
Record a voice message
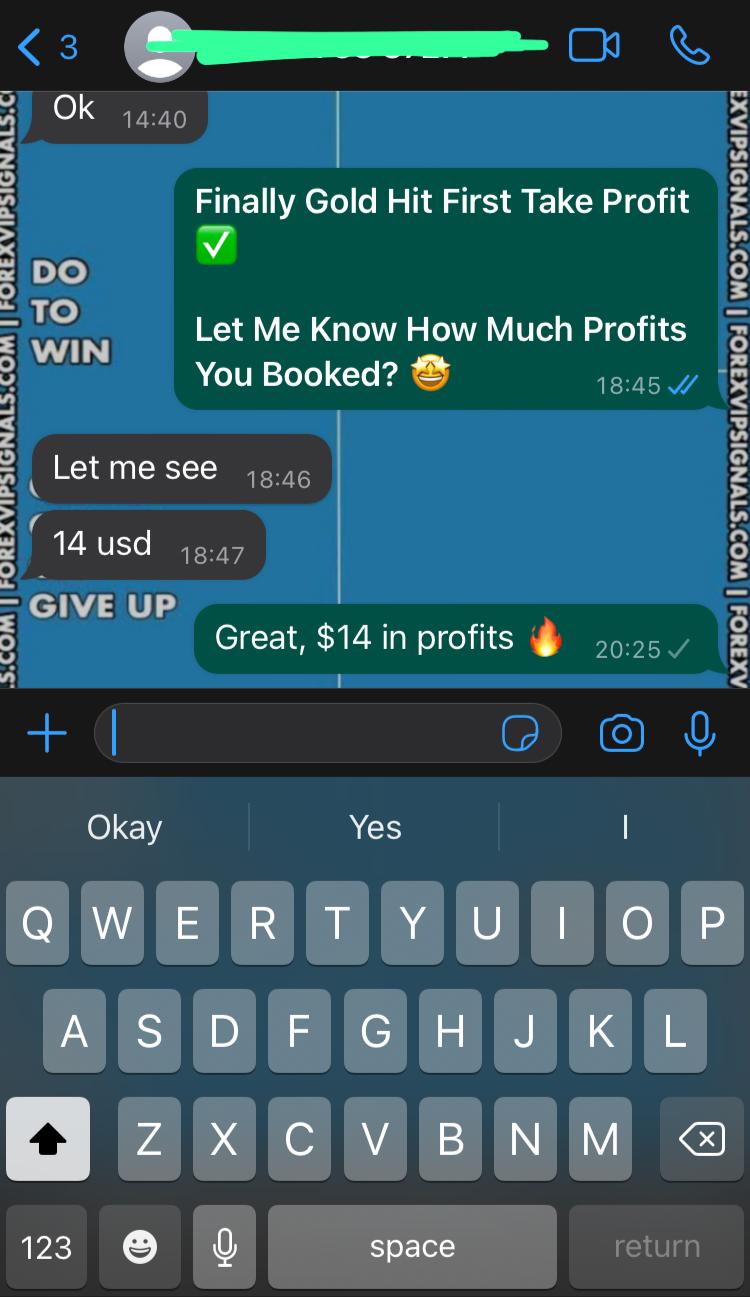(x=699, y=733)
